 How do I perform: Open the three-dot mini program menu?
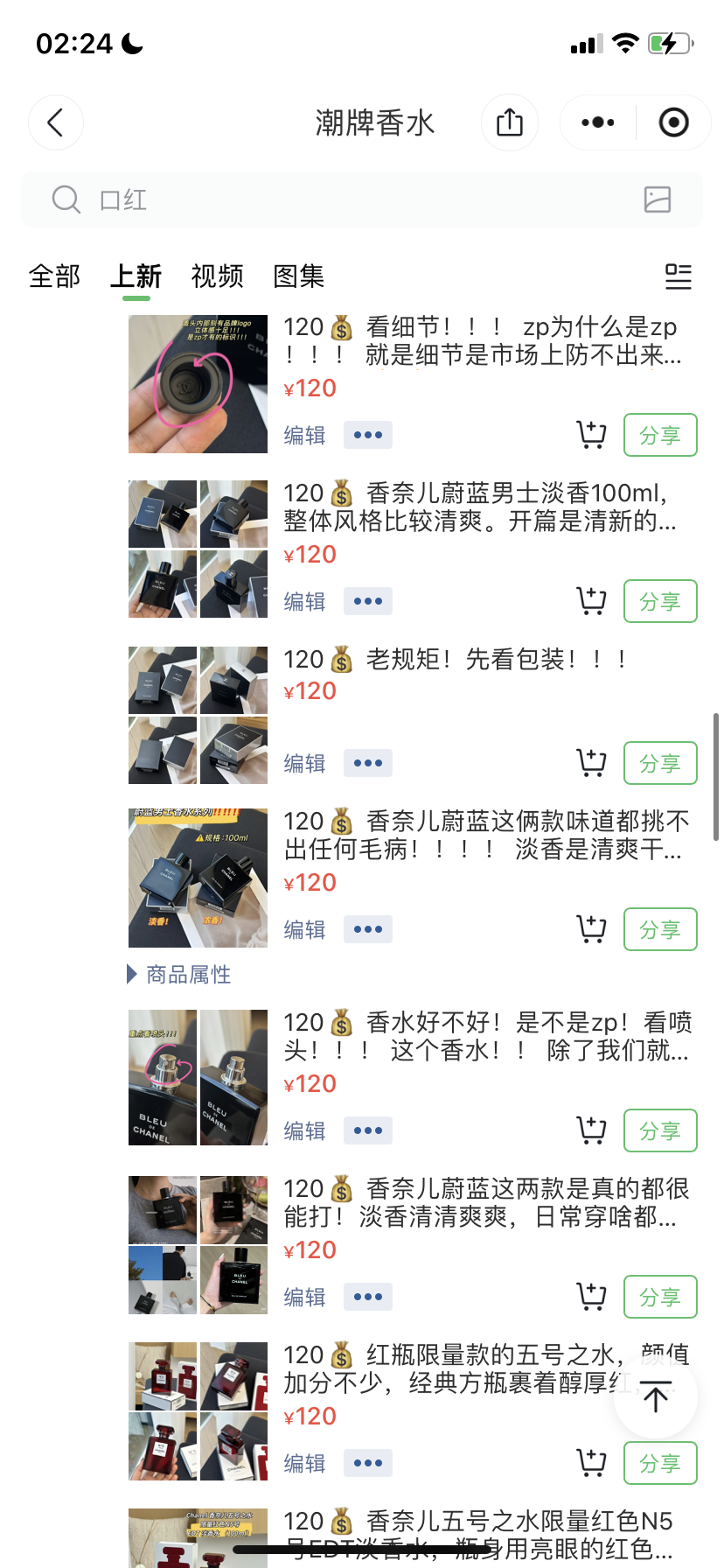(x=598, y=122)
